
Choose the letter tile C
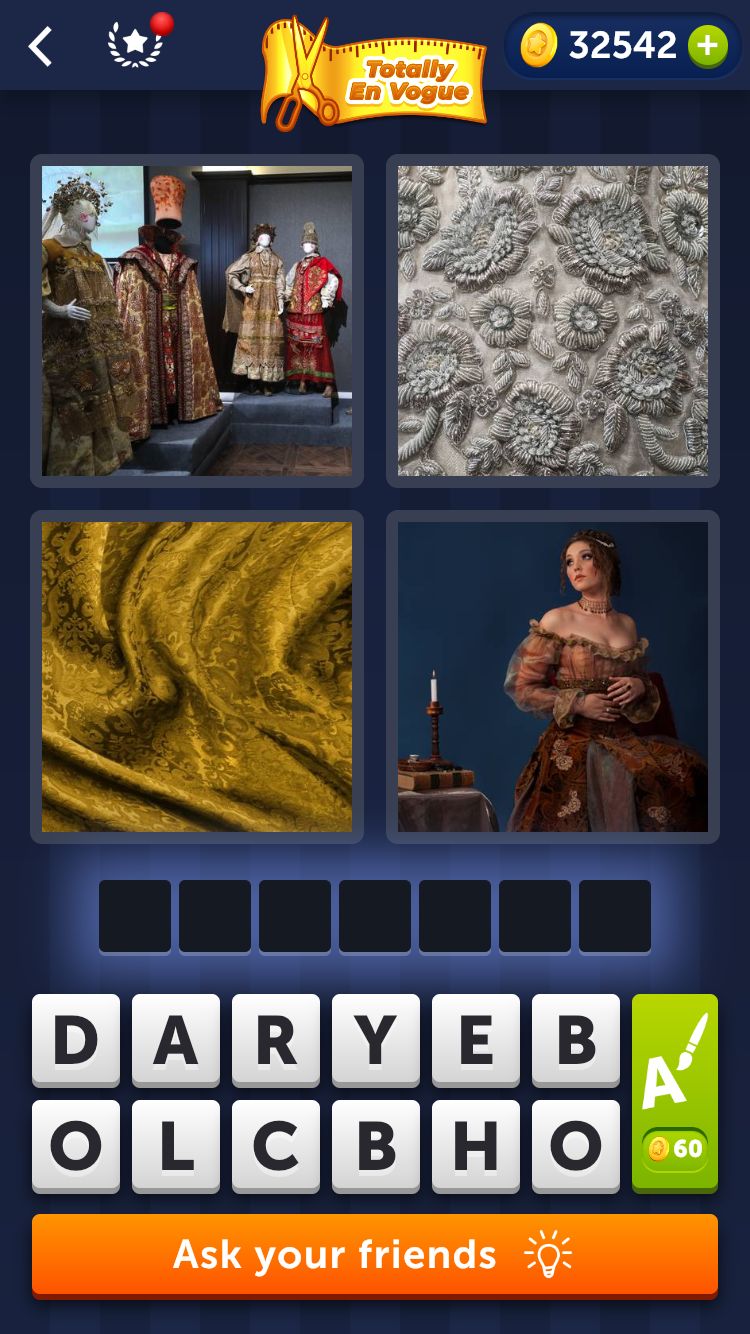(276, 1146)
